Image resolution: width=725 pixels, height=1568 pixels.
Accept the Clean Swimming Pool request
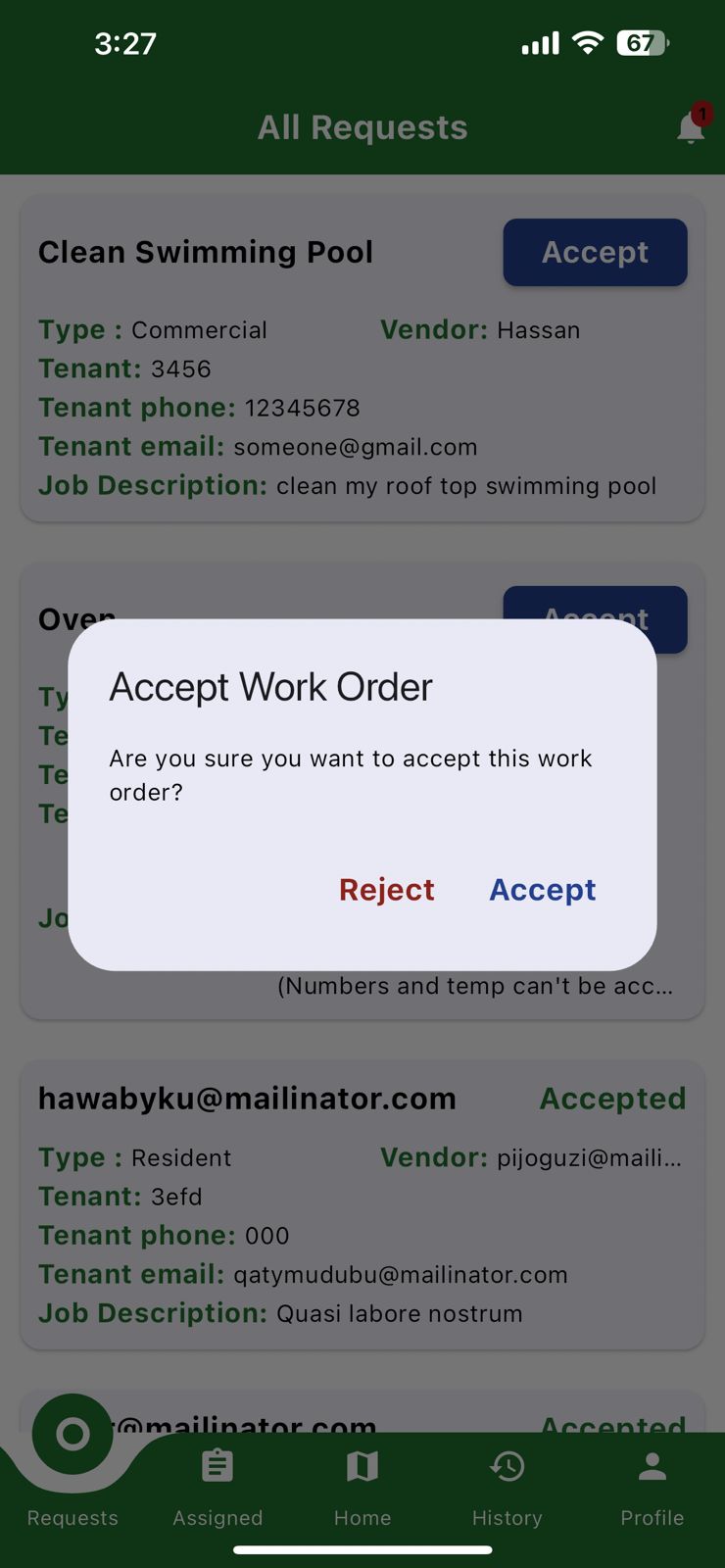tap(595, 253)
